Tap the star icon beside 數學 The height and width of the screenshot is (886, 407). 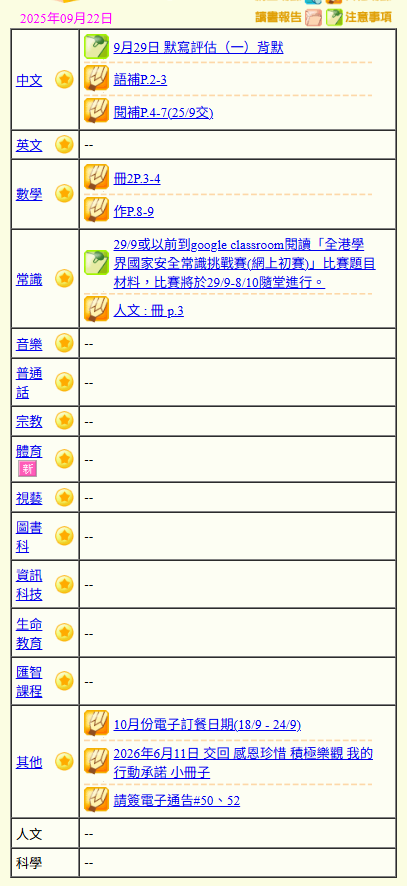pyautogui.click(x=64, y=194)
